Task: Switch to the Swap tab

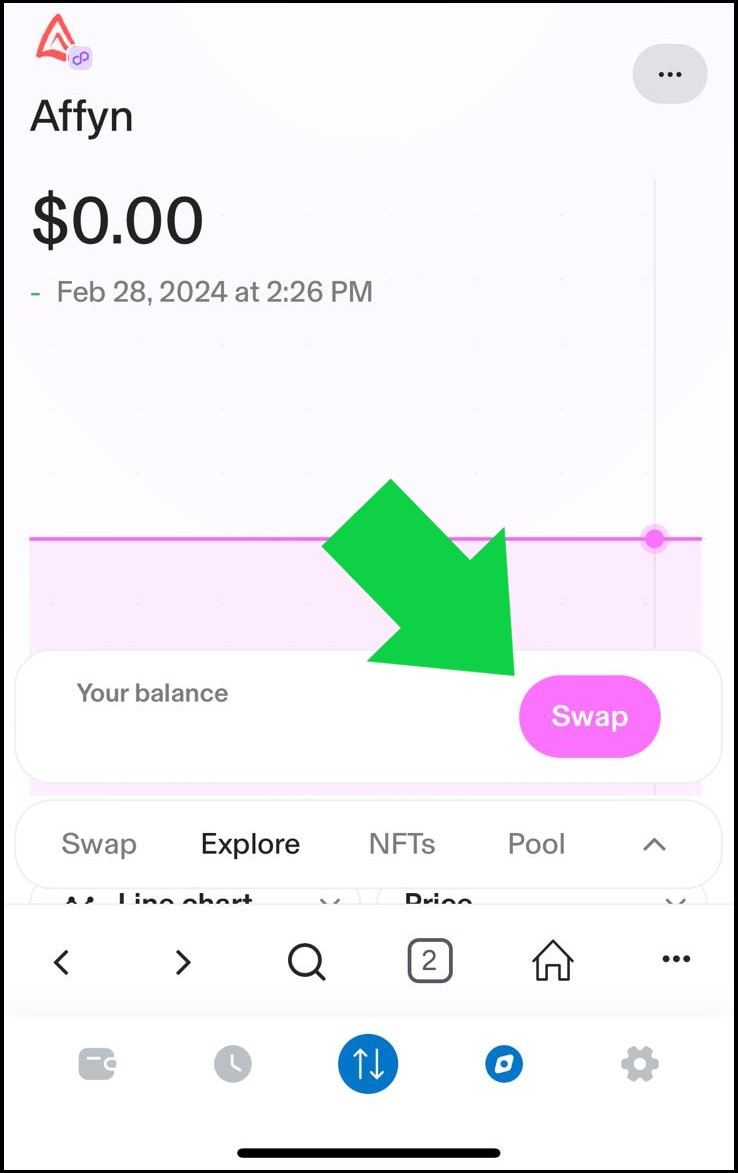Action: 99,844
